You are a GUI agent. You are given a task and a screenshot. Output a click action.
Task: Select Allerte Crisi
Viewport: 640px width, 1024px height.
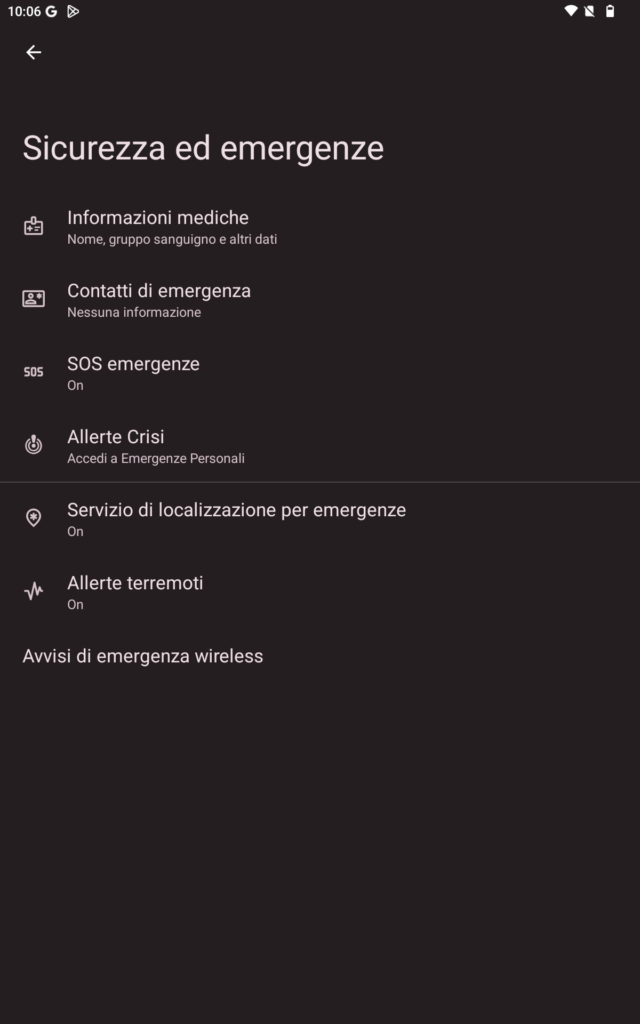(320, 446)
